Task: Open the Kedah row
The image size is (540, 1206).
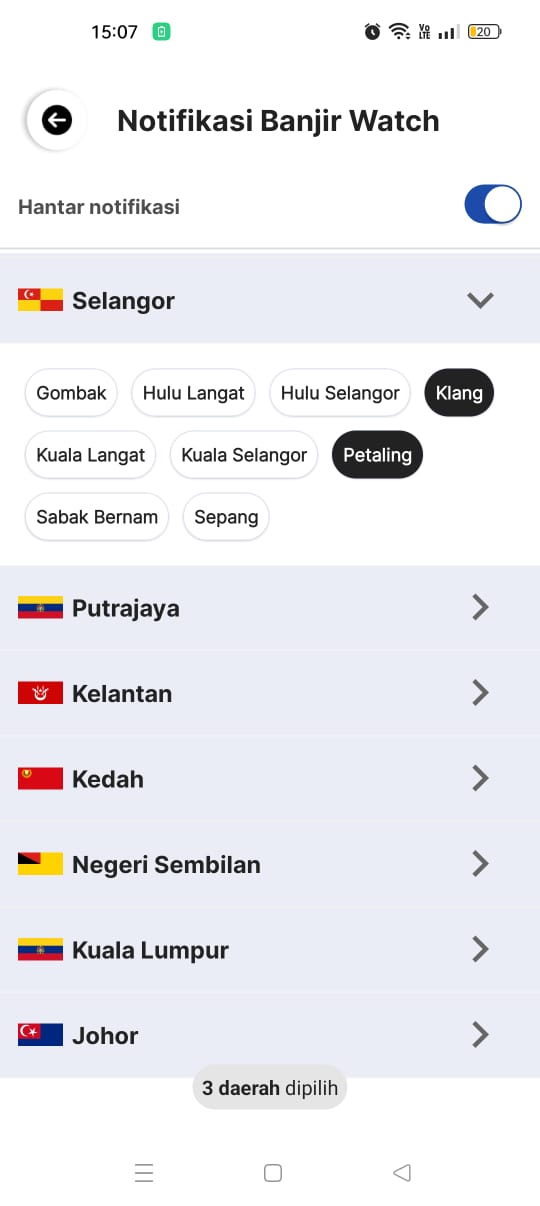Action: [270, 779]
